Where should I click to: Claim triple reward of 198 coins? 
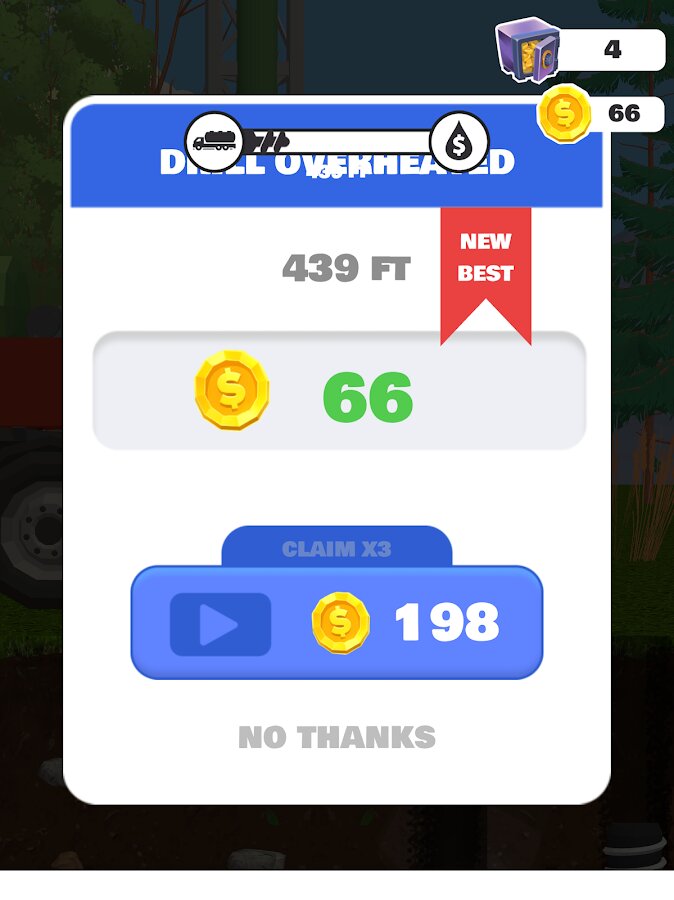click(x=337, y=623)
